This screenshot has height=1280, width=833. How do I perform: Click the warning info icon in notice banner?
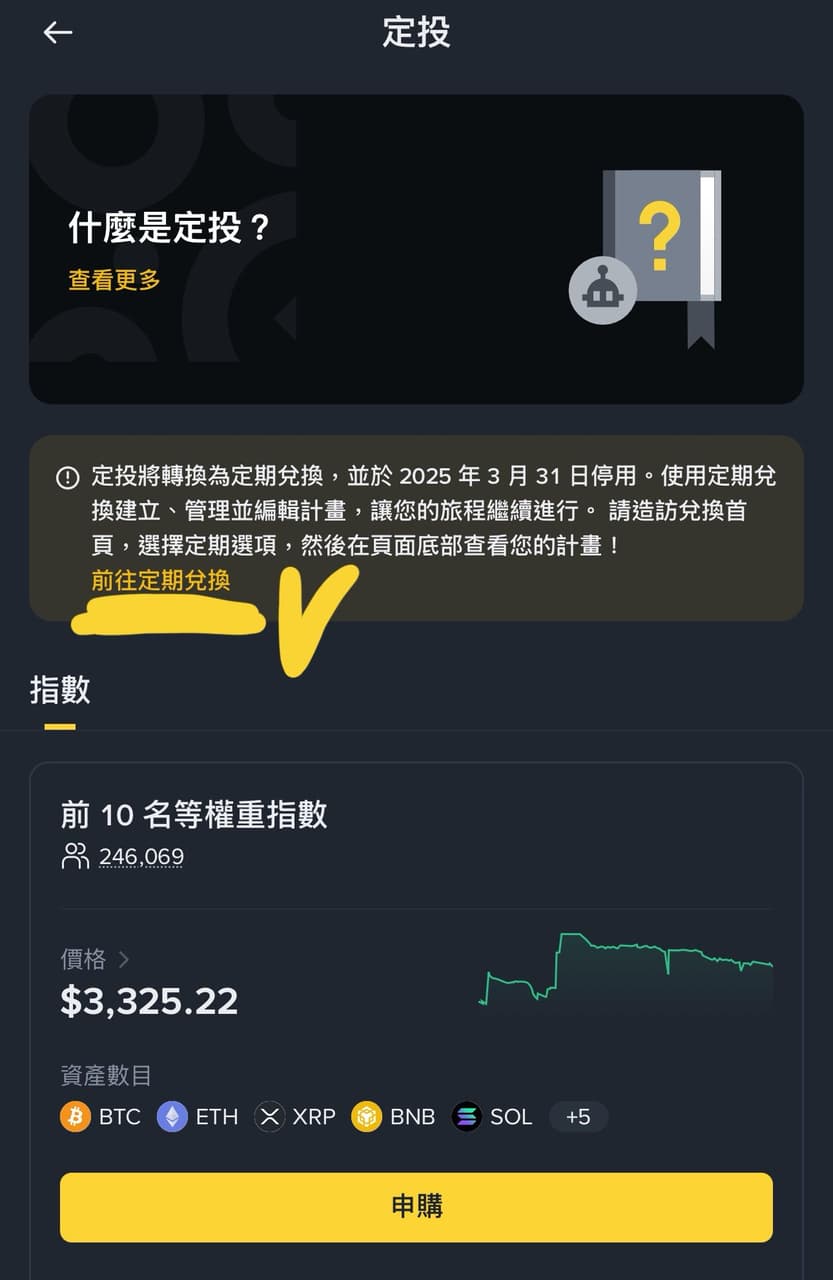pos(67,477)
